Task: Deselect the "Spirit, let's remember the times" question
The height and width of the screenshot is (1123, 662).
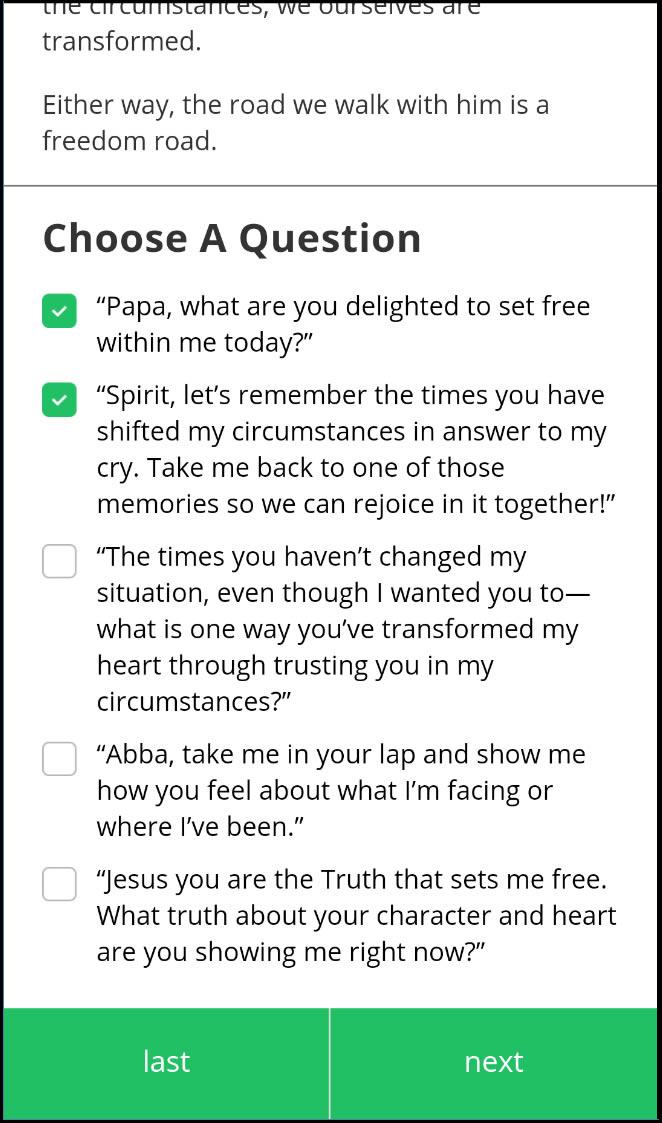Action: [59, 400]
